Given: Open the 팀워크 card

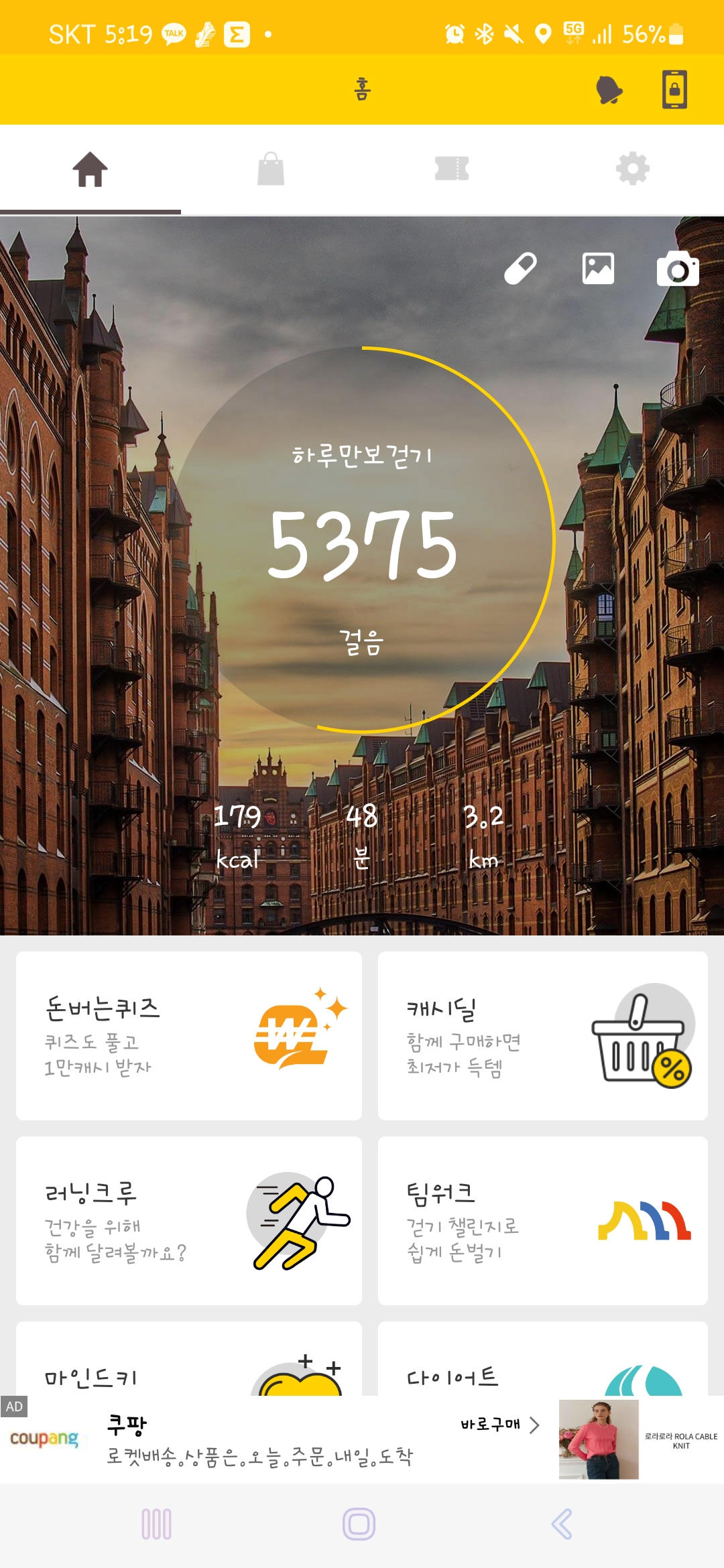Looking at the screenshot, I should pyautogui.click(x=543, y=1221).
